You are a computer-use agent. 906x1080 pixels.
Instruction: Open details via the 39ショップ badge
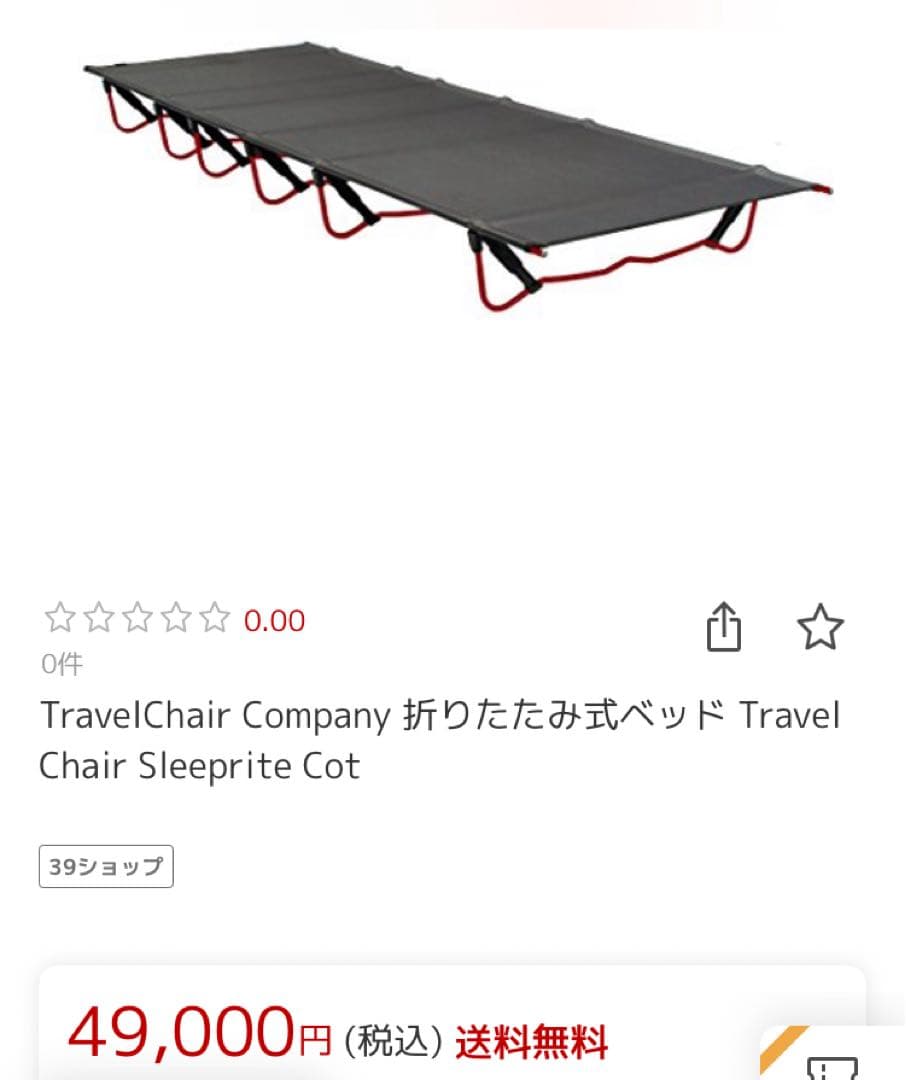pyautogui.click(x=105, y=866)
